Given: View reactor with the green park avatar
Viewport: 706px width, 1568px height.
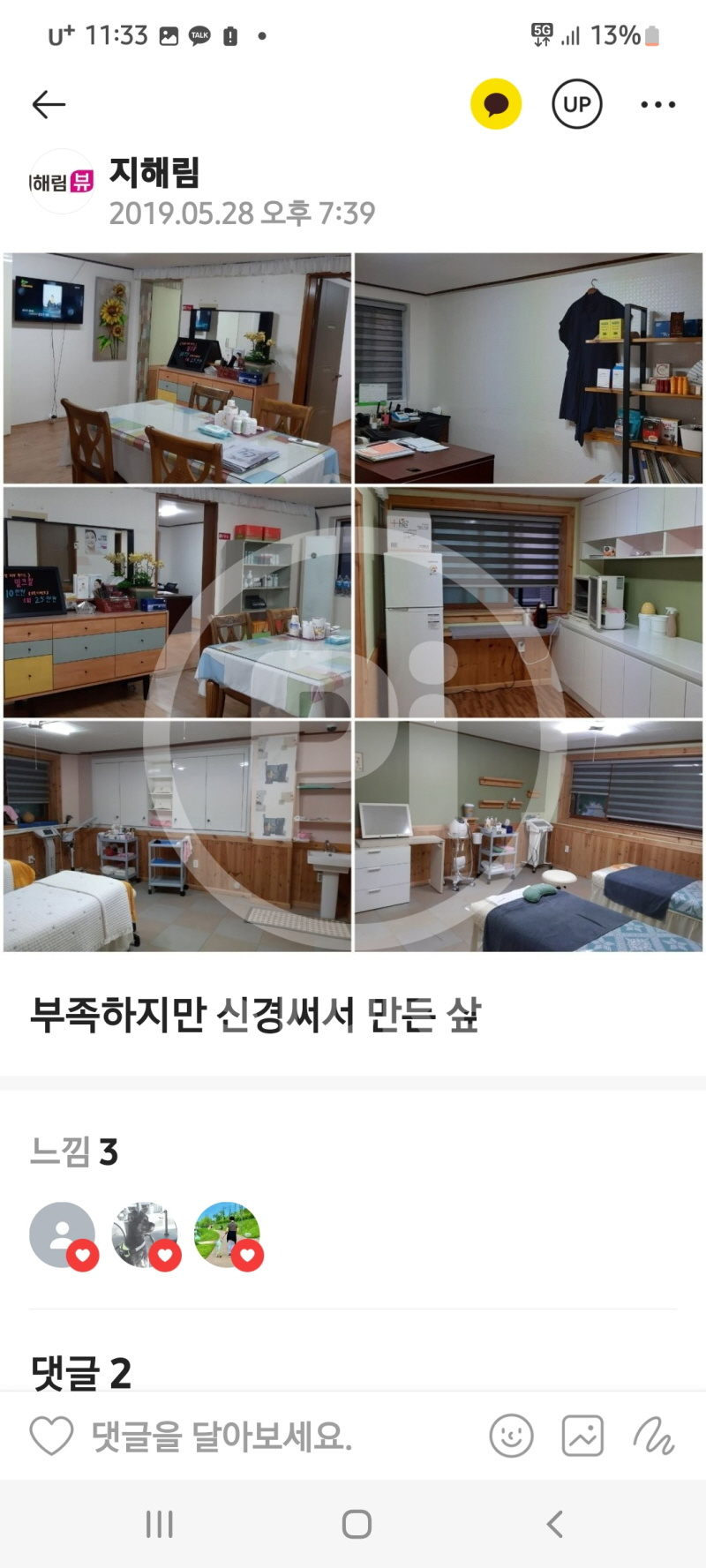Looking at the screenshot, I should coord(227,1234).
